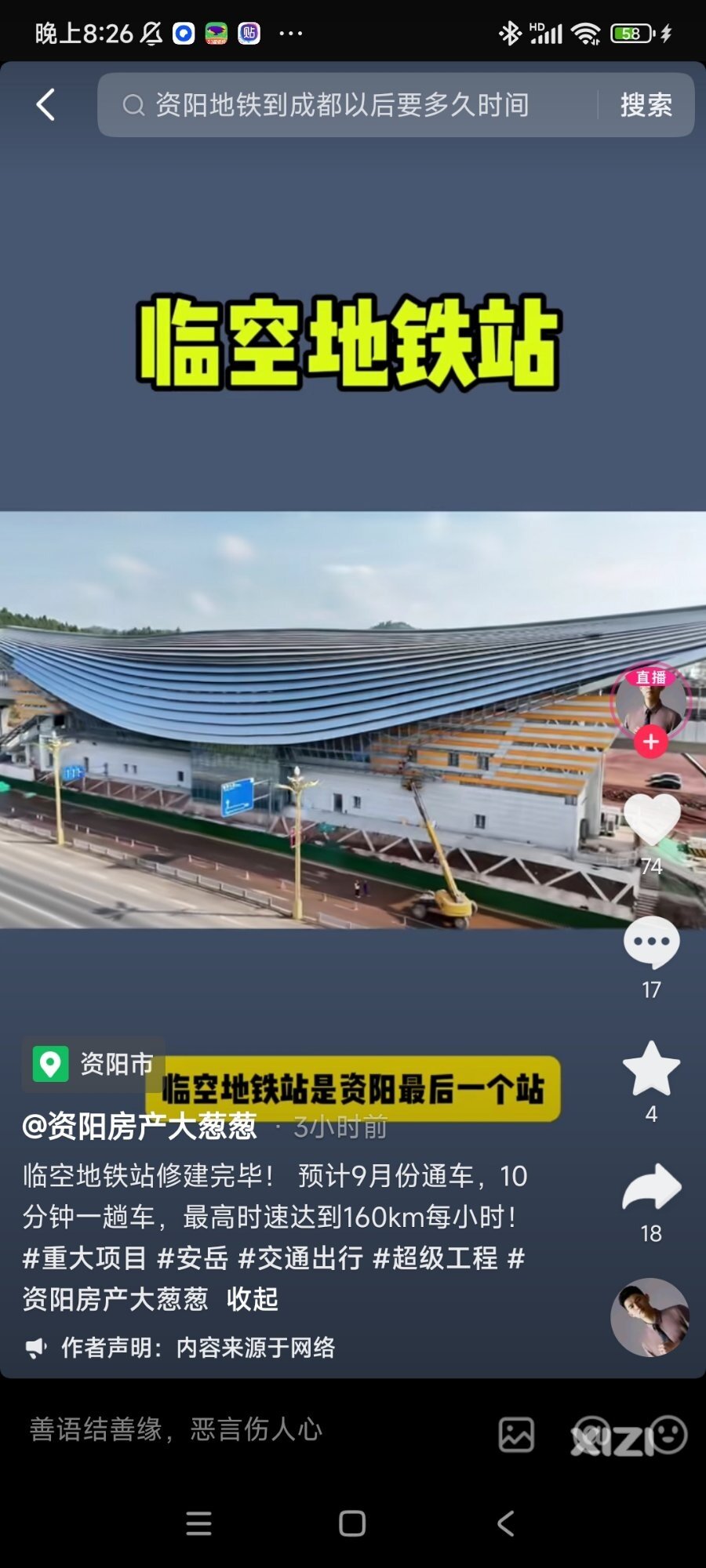Tap the search field with the Ziyang metro query
The image size is (706, 1568).
[x=345, y=105]
